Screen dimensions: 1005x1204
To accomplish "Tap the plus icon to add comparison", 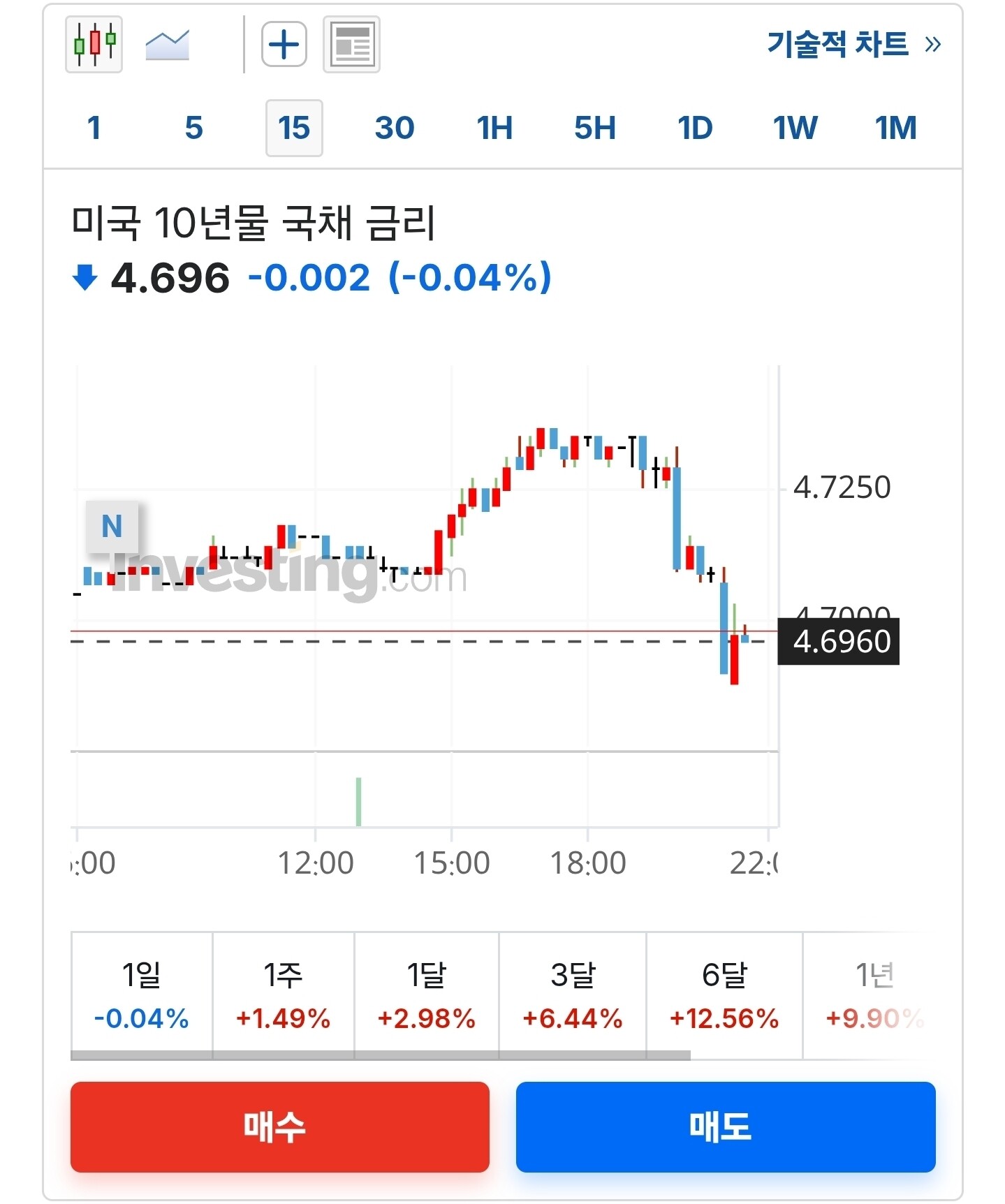I will pyautogui.click(x=284, y=45).
